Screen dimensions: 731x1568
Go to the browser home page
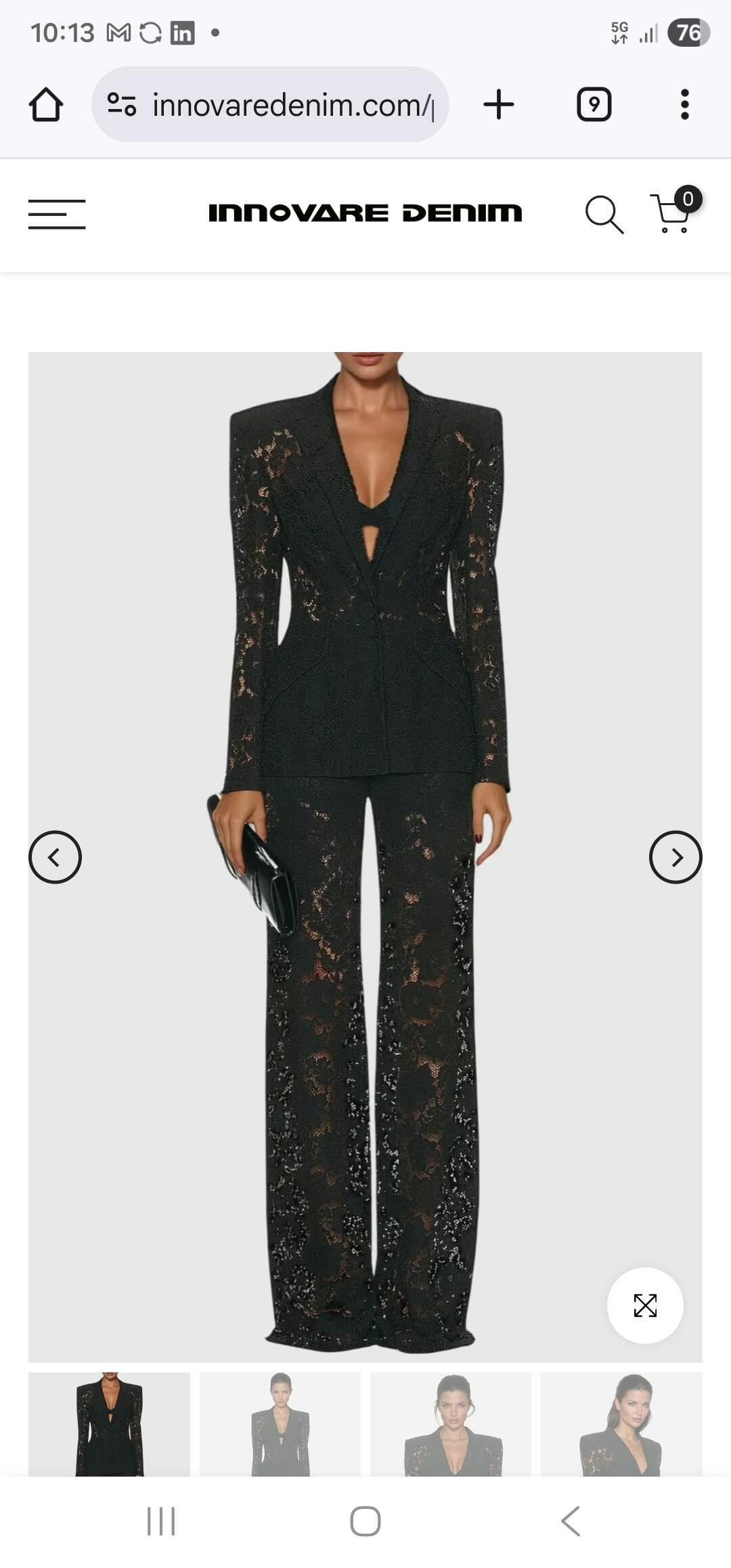[46, 105]
